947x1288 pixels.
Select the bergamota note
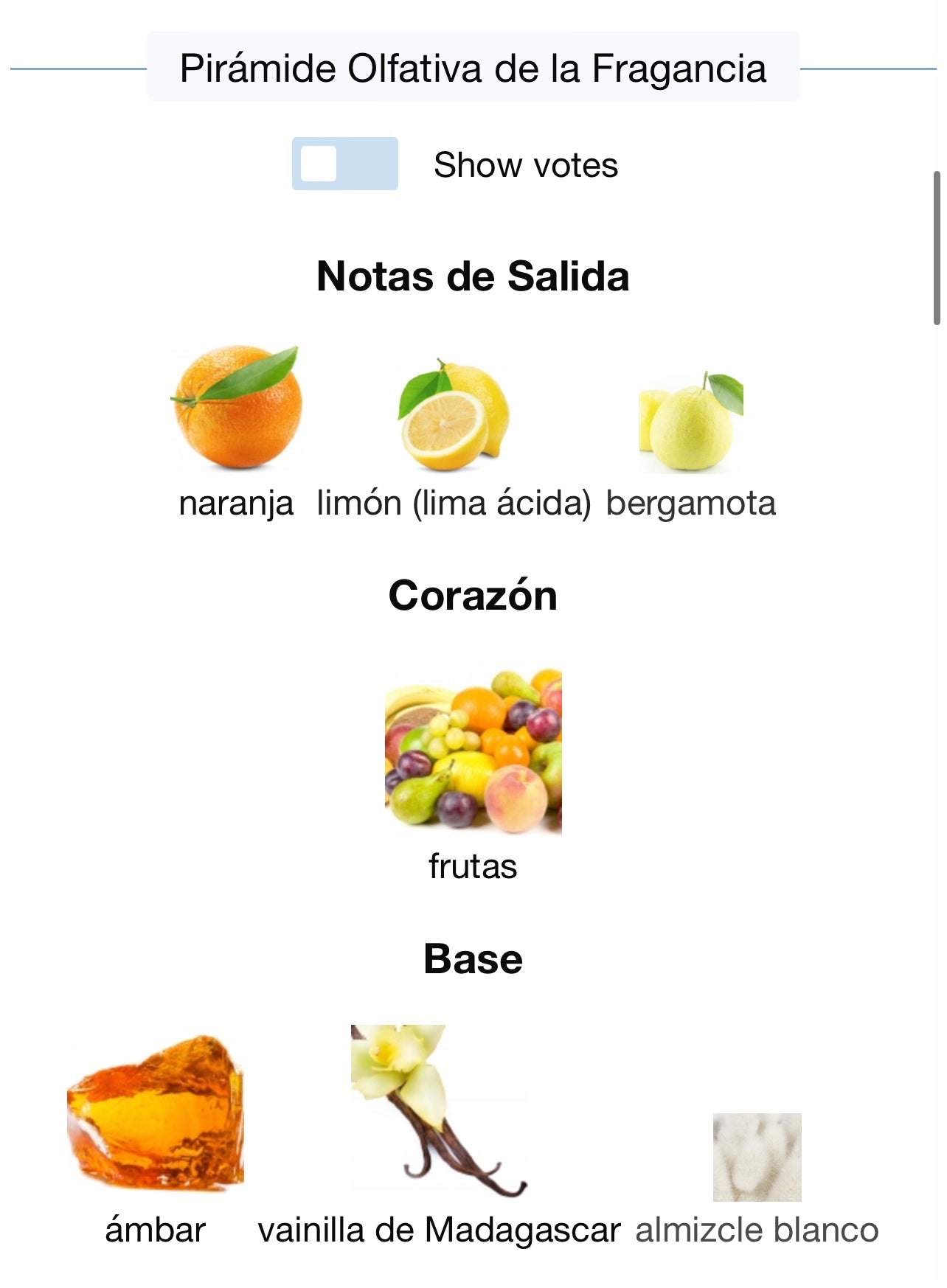coord(690,422)
